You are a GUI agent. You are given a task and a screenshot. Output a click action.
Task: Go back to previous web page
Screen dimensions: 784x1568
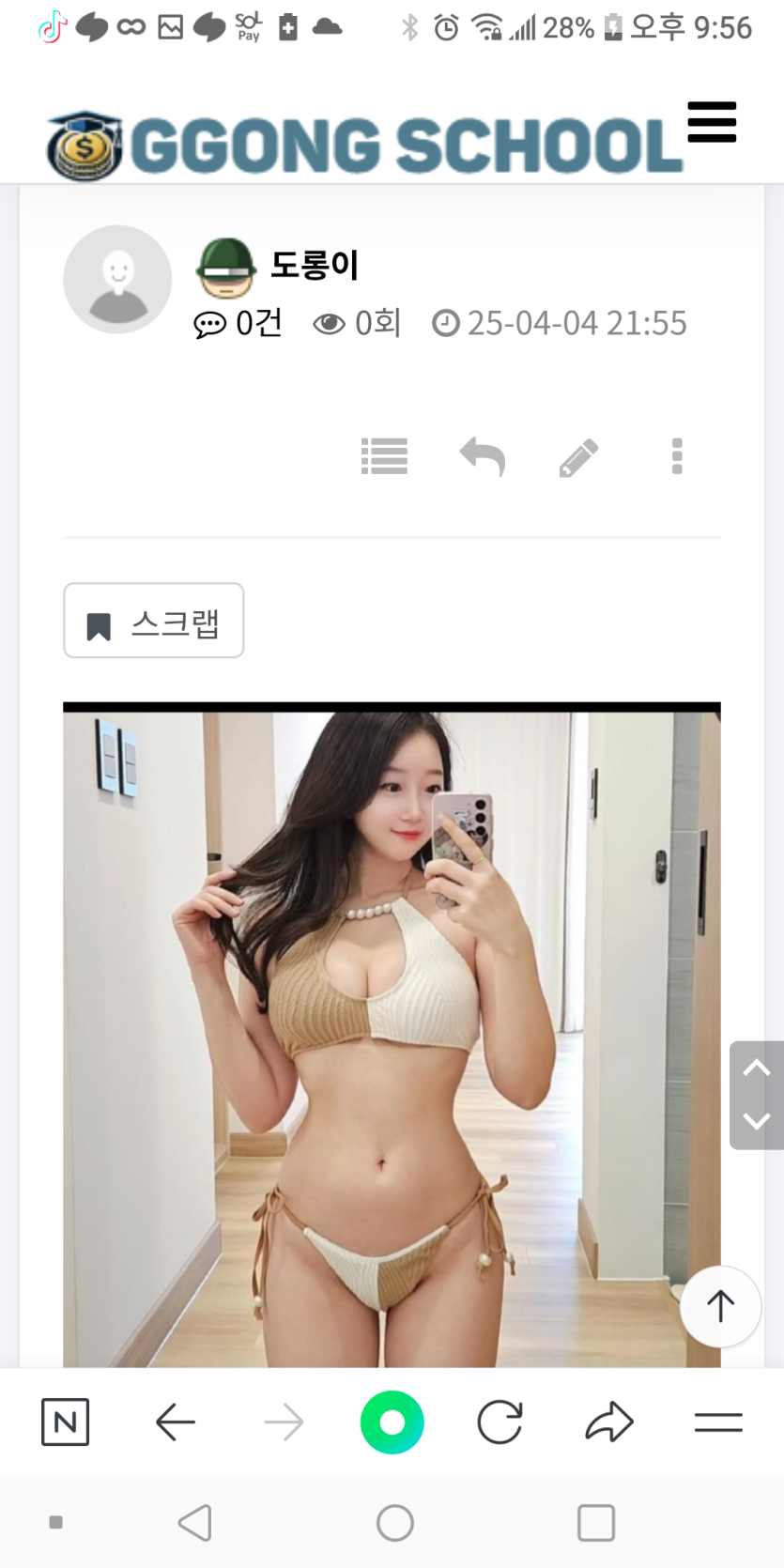[x=175, y=1422]
